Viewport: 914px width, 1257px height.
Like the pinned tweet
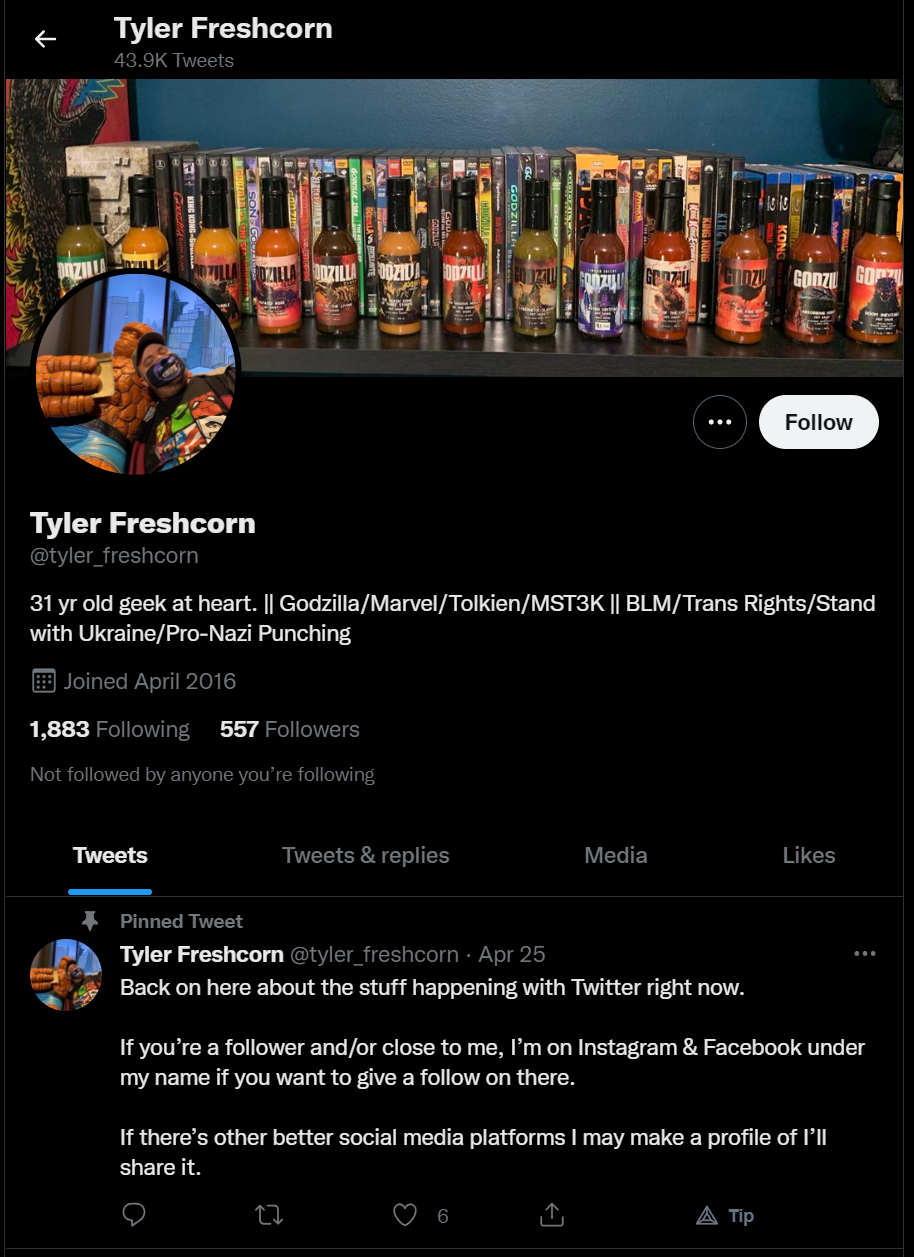(405, 1215)
